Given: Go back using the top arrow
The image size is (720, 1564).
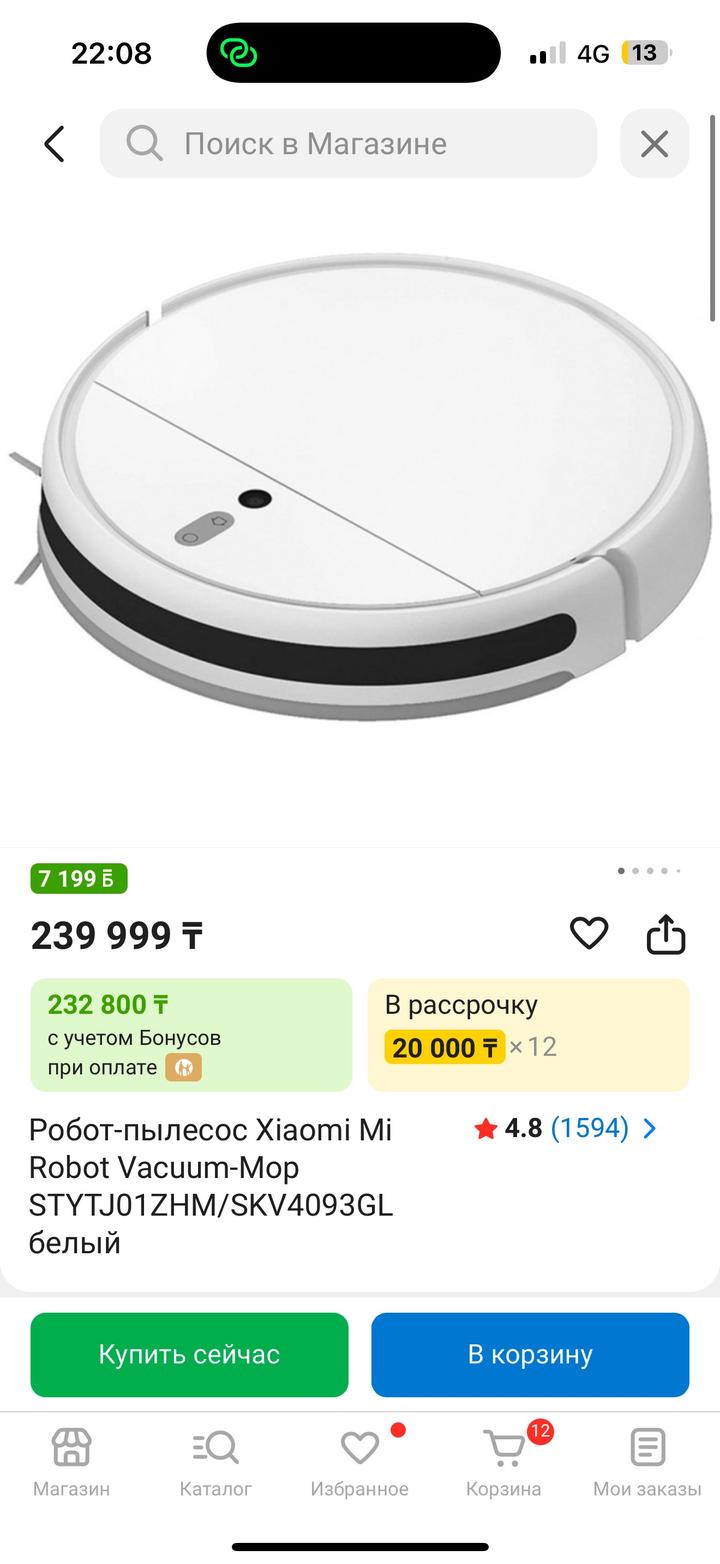Looking at the screenshot, I should click(54, 144).
